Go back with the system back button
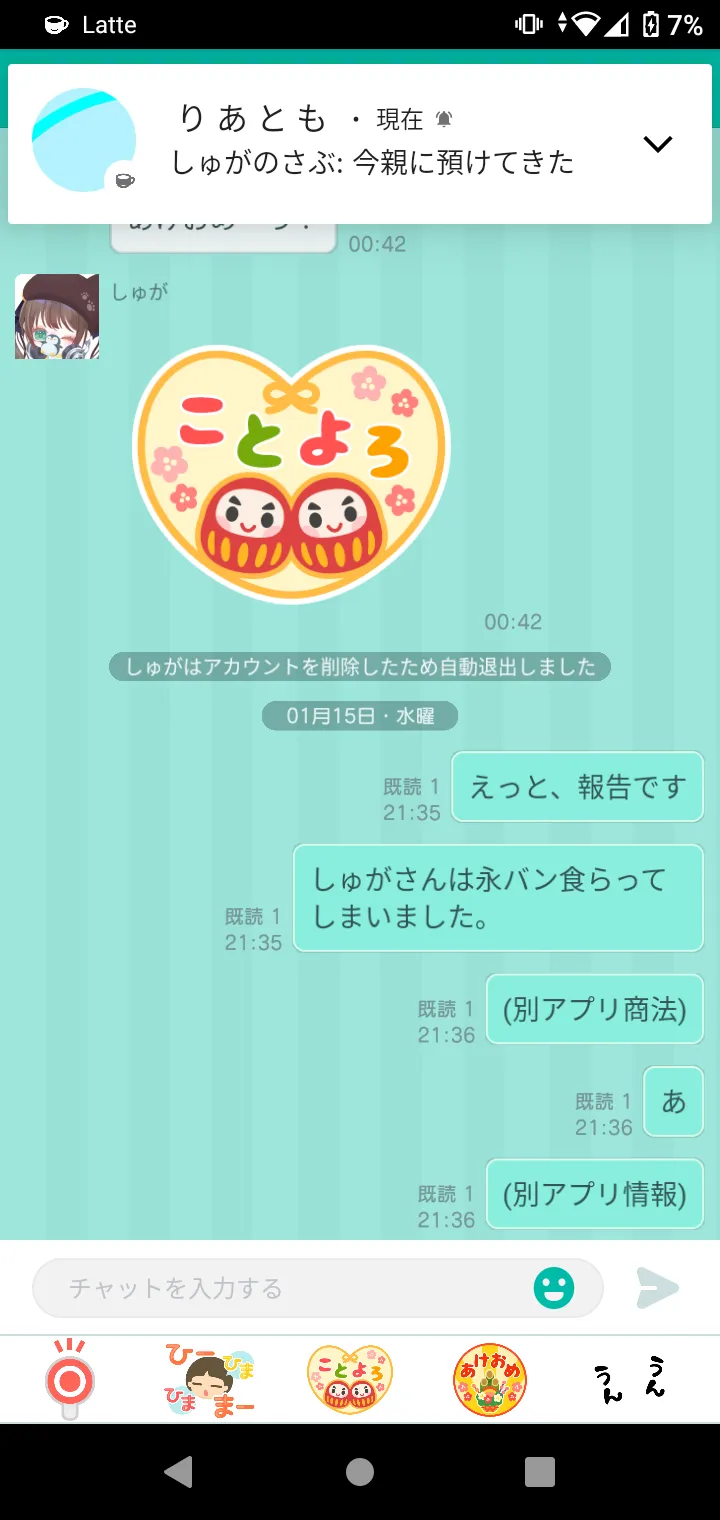Screen dimensions: 720x1520 [179, 1471]
